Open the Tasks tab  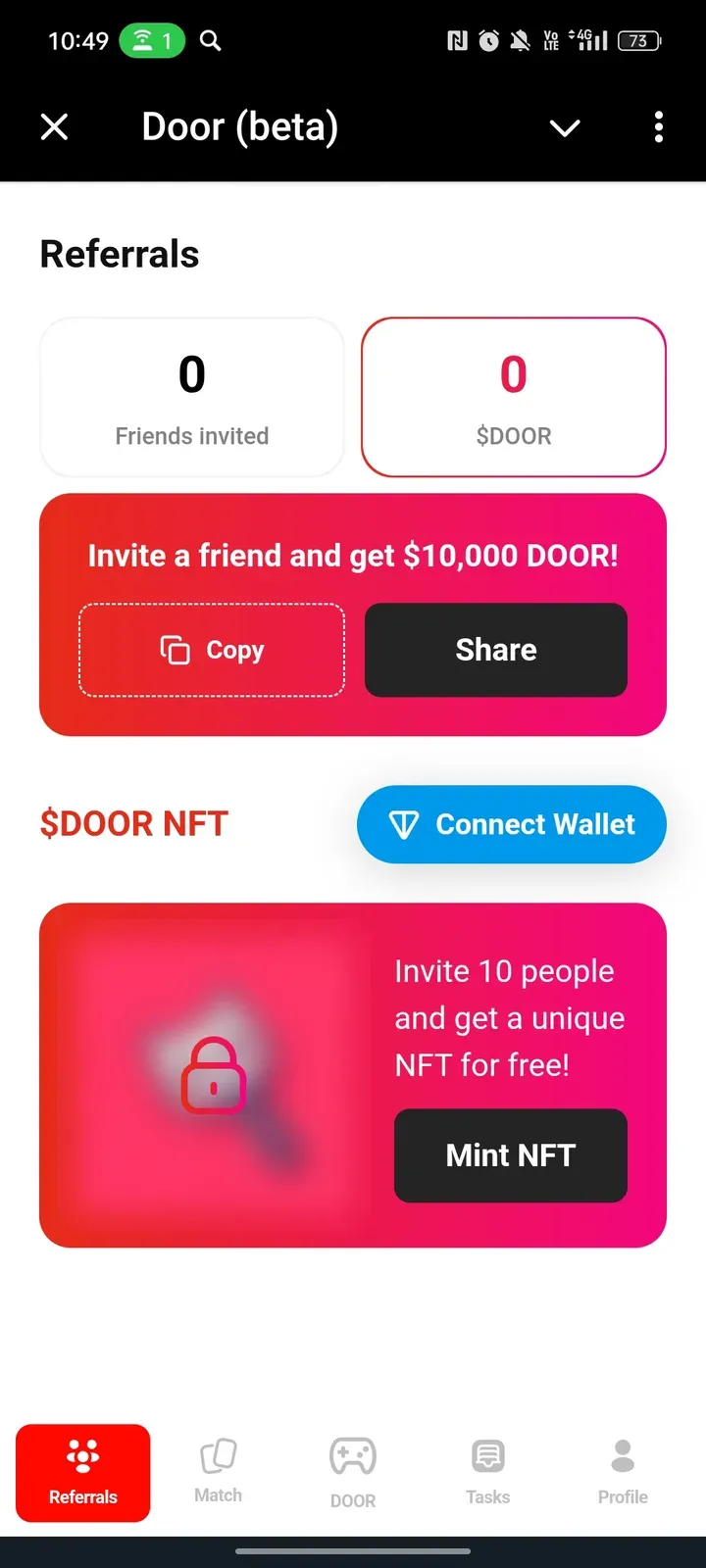point(487,1472)
